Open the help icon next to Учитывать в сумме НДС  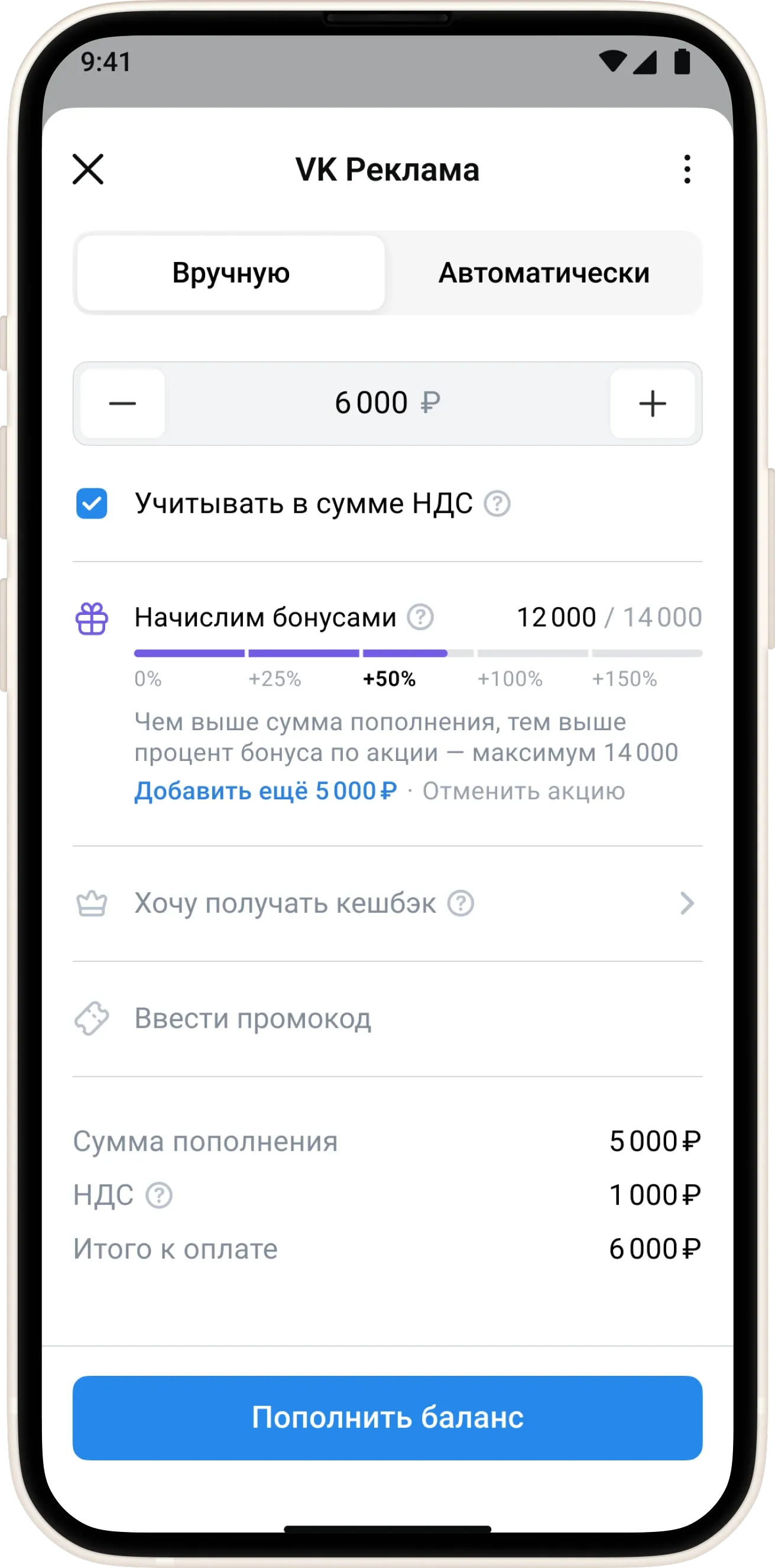(x=497, y=503)
